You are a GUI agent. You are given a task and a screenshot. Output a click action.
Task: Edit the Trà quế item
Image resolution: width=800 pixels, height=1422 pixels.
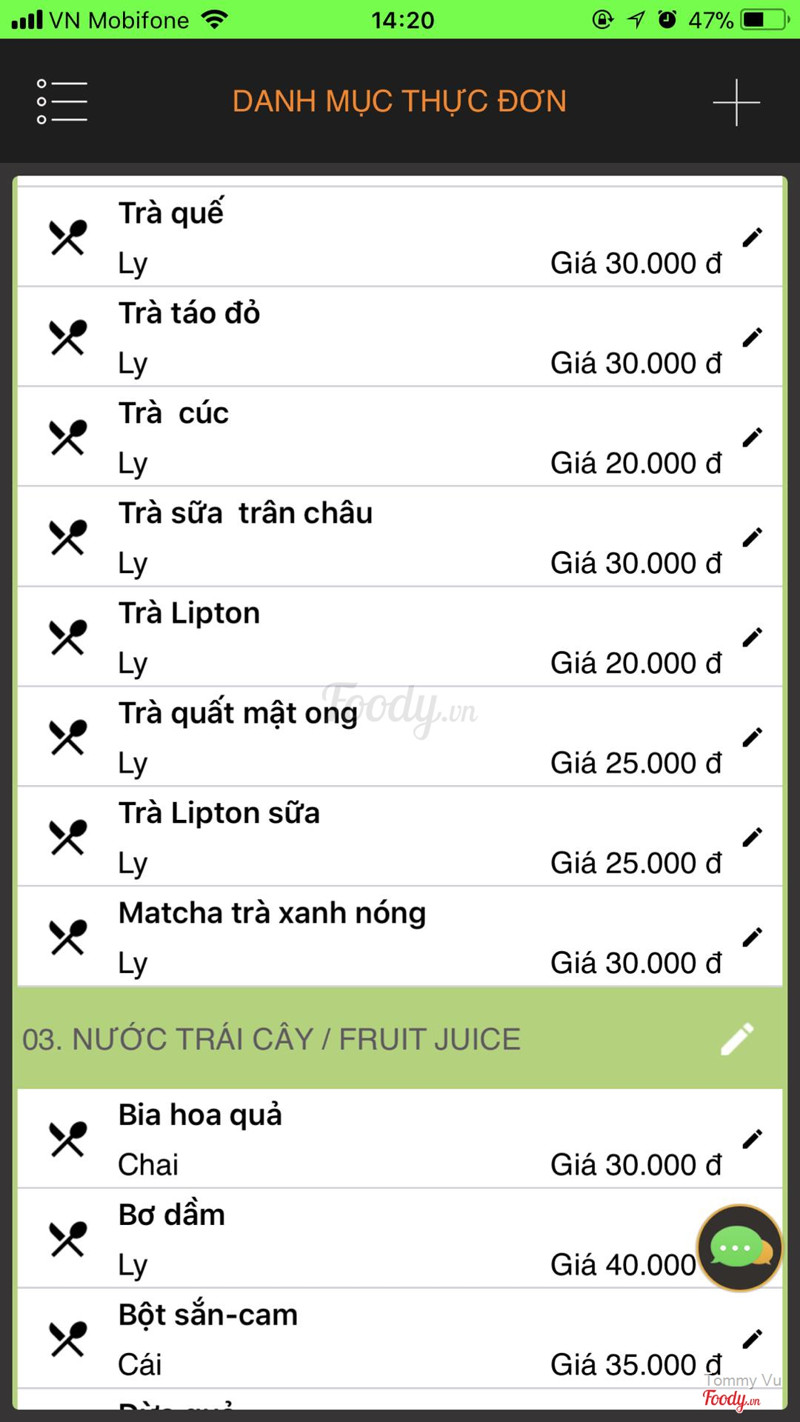click(752, 237)
